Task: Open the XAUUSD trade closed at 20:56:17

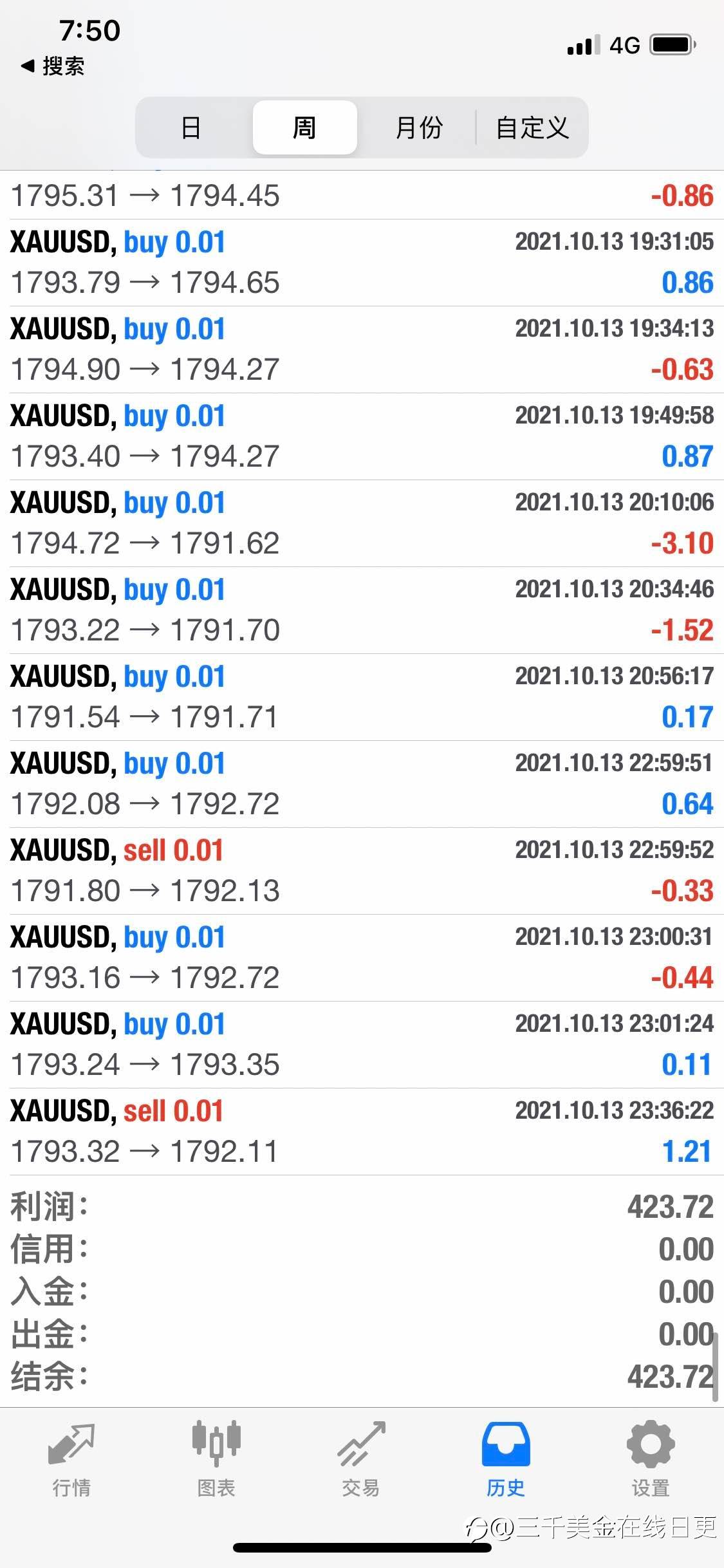Action: click(362, 697)
